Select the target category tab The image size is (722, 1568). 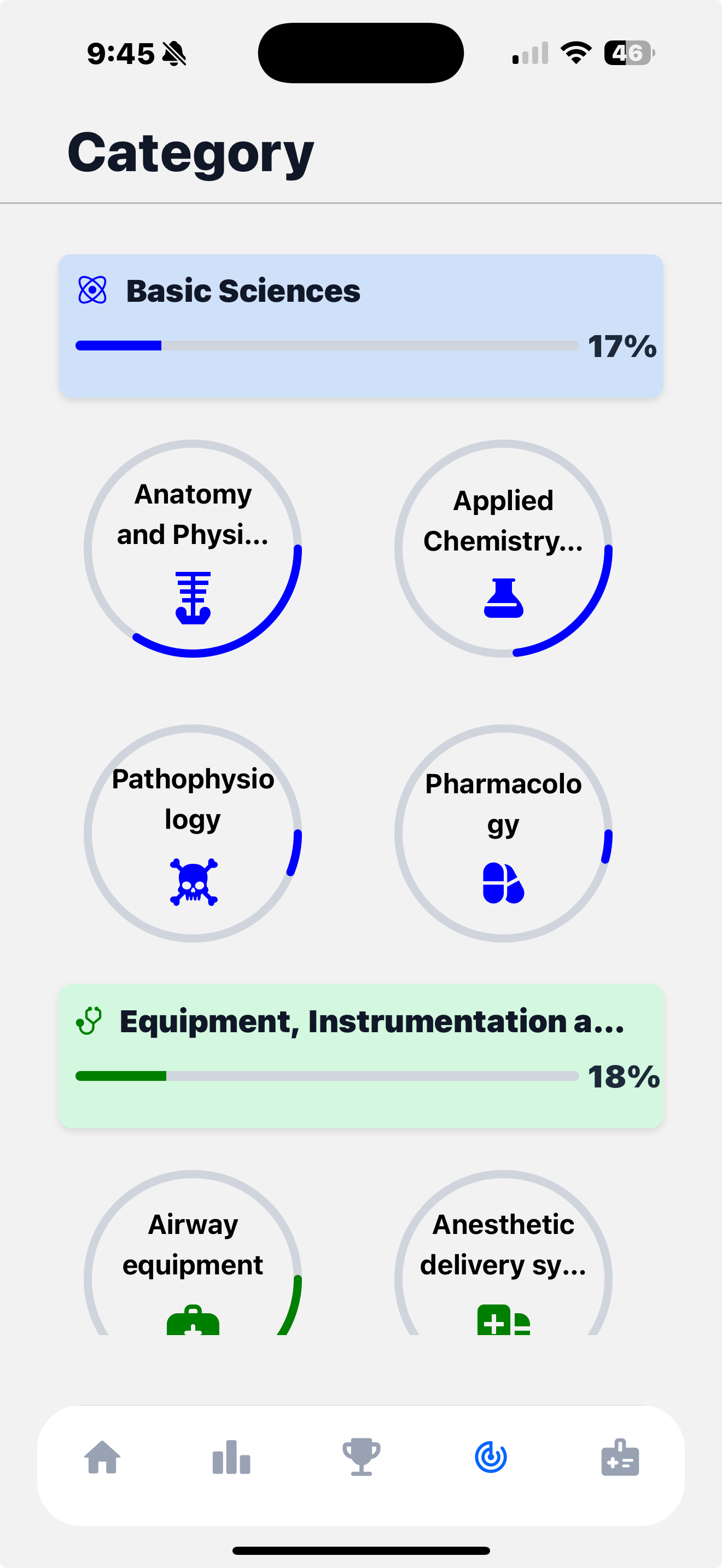tap(491, 1457)
